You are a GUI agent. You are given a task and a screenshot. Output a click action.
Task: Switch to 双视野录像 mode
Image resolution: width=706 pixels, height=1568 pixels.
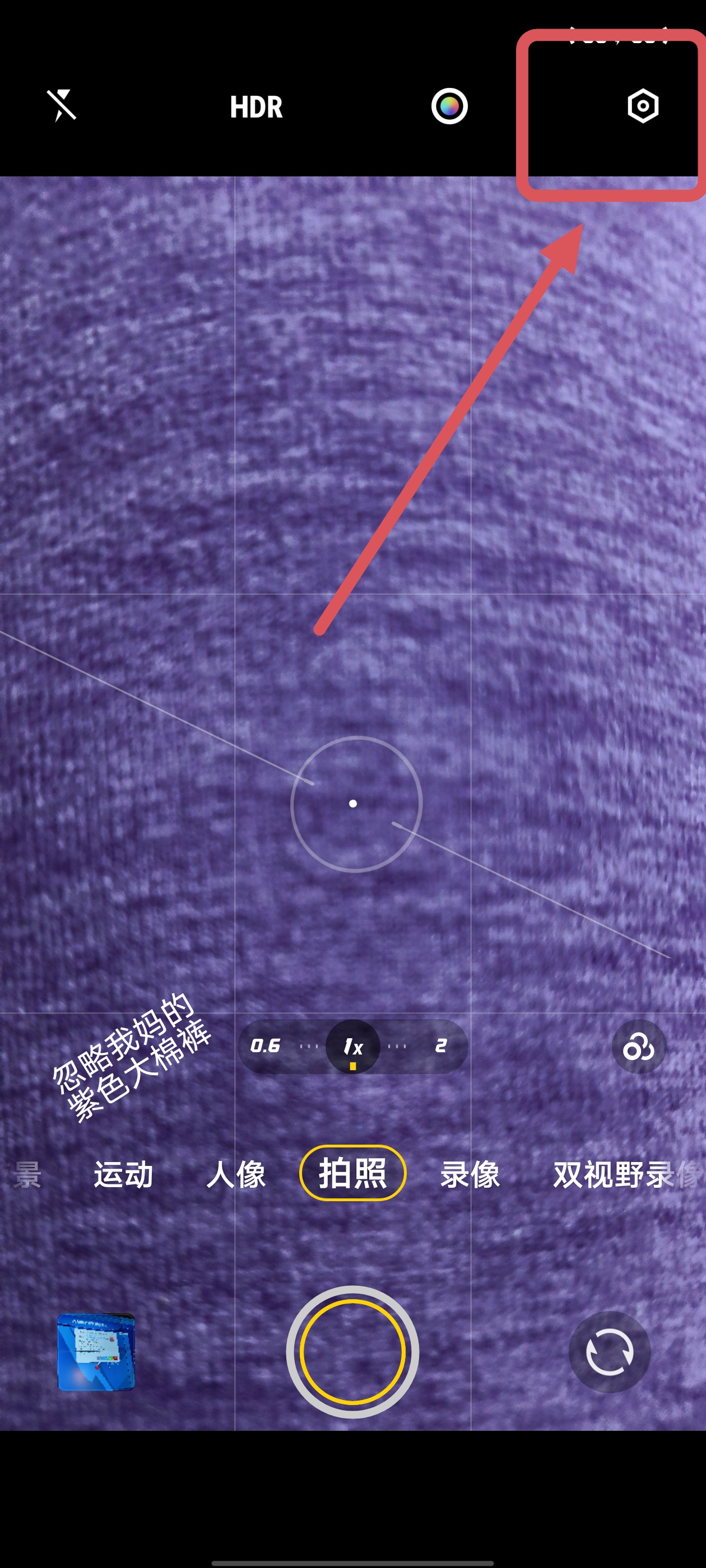(x=621, y=1174)
